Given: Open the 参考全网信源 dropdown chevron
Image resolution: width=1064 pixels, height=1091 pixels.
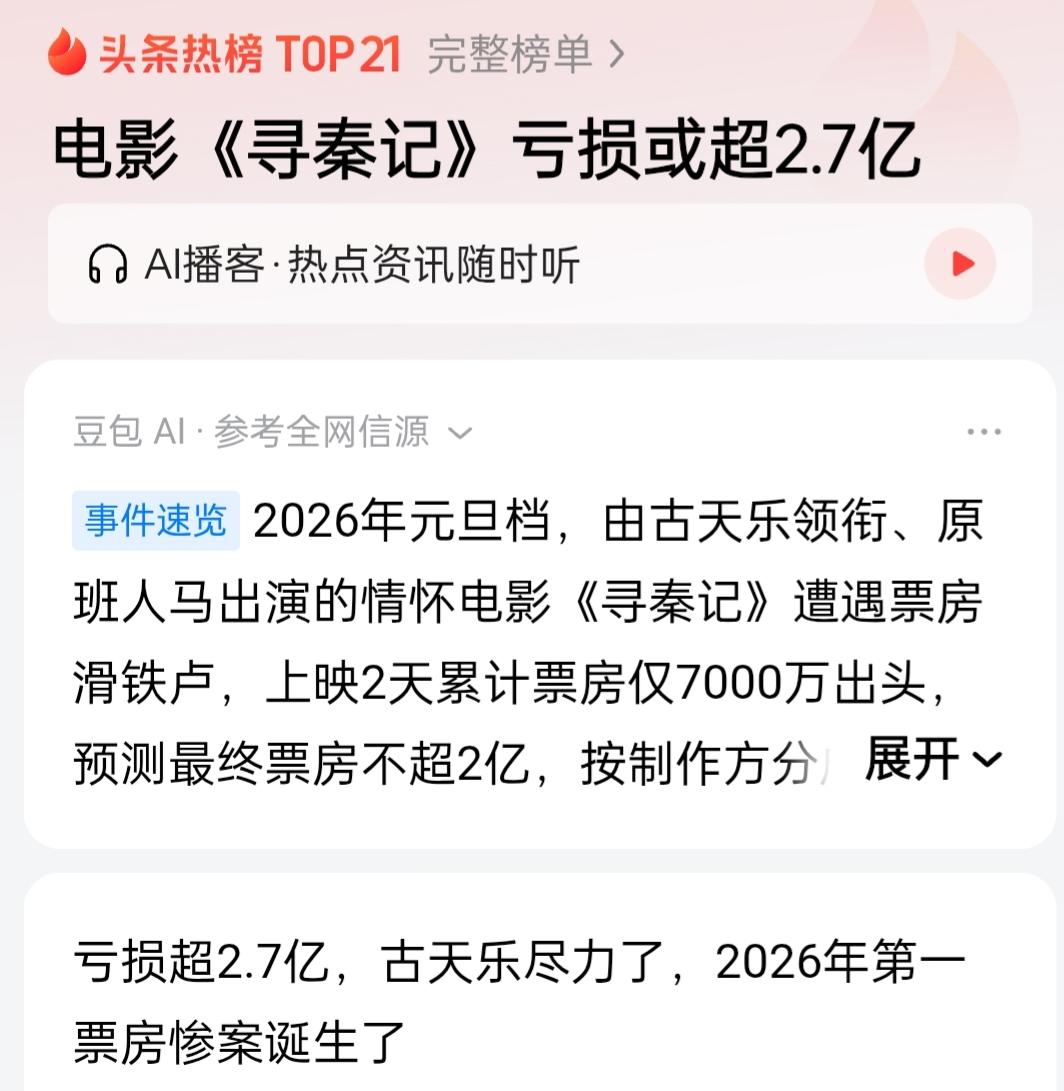Looking at the screenshot, I should point(459,433).
